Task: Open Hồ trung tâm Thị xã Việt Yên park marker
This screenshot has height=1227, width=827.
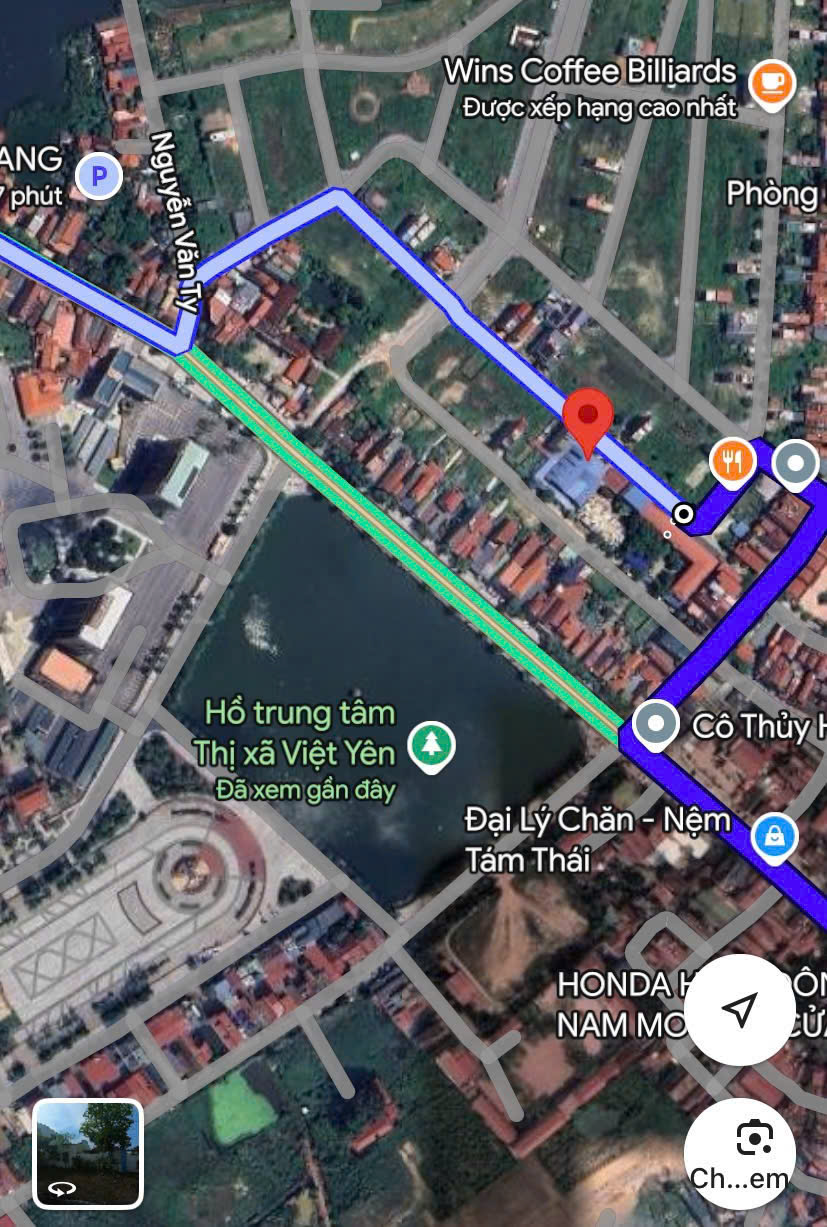Action: 432,745
